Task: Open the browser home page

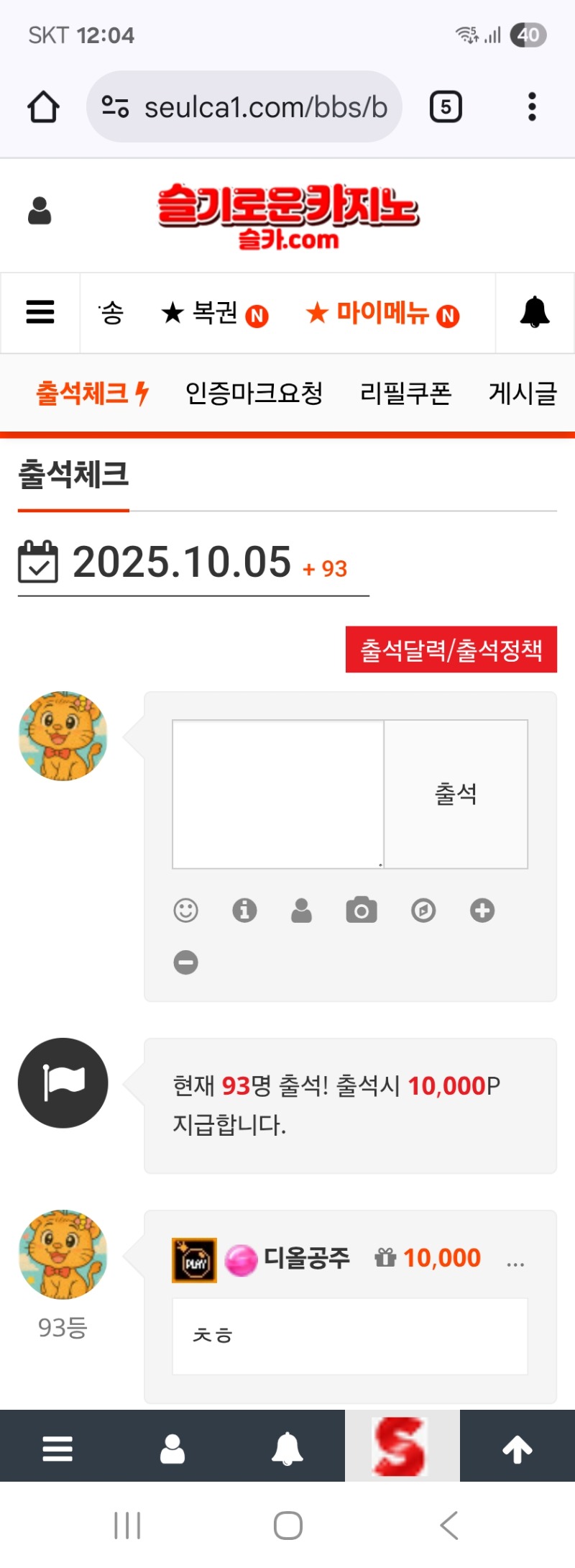Action: [x=43, y=107]
